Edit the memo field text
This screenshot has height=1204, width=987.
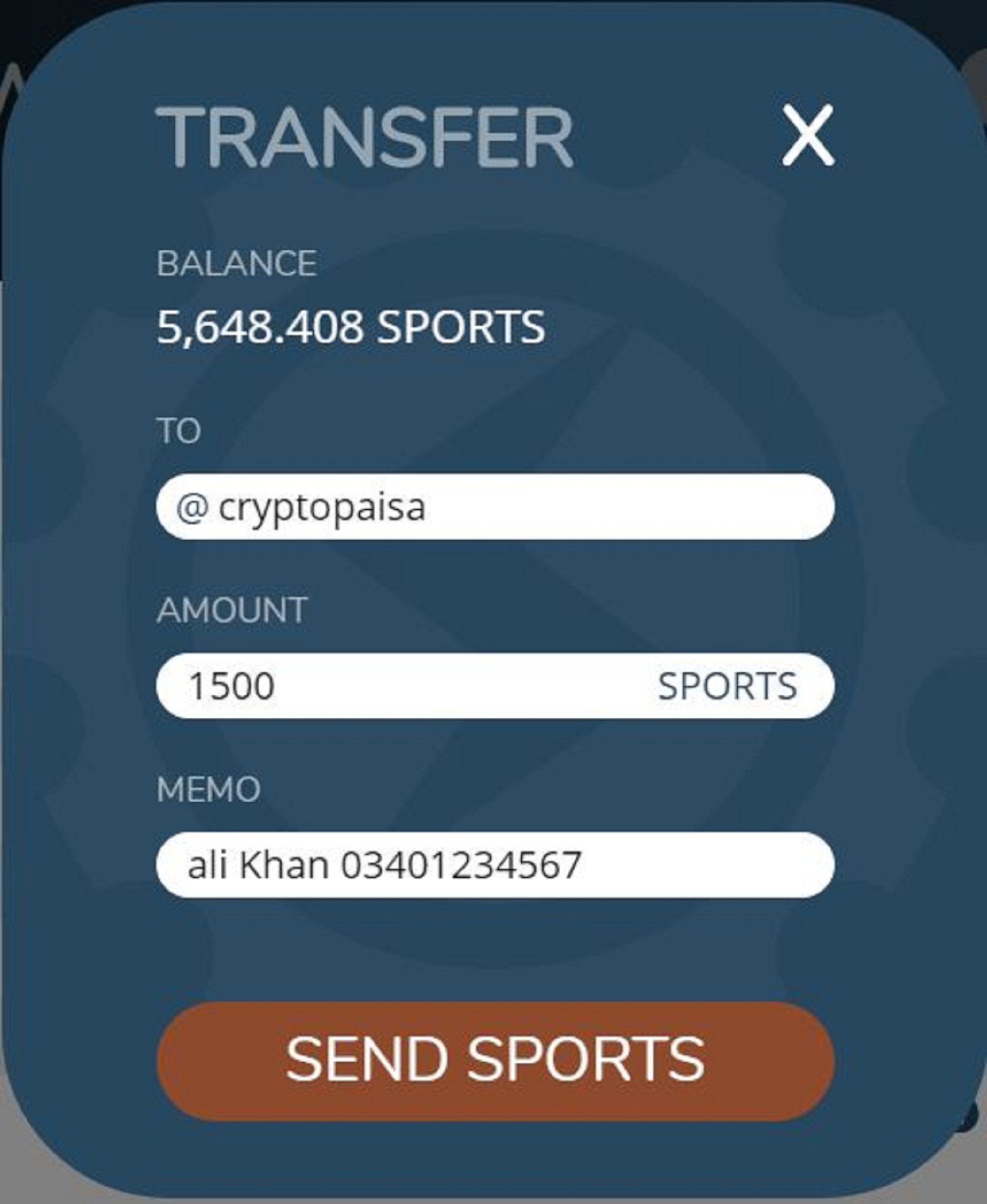tap(495, 865)
